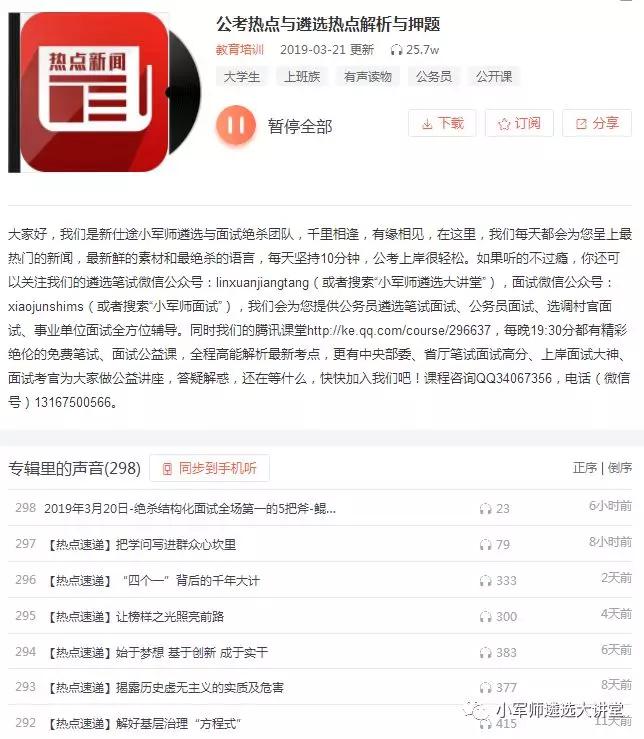Open episode 294 始于梦想 基于创新 成于实干
644x739 pixels.
pyautogui.click(x=157, y=652)
